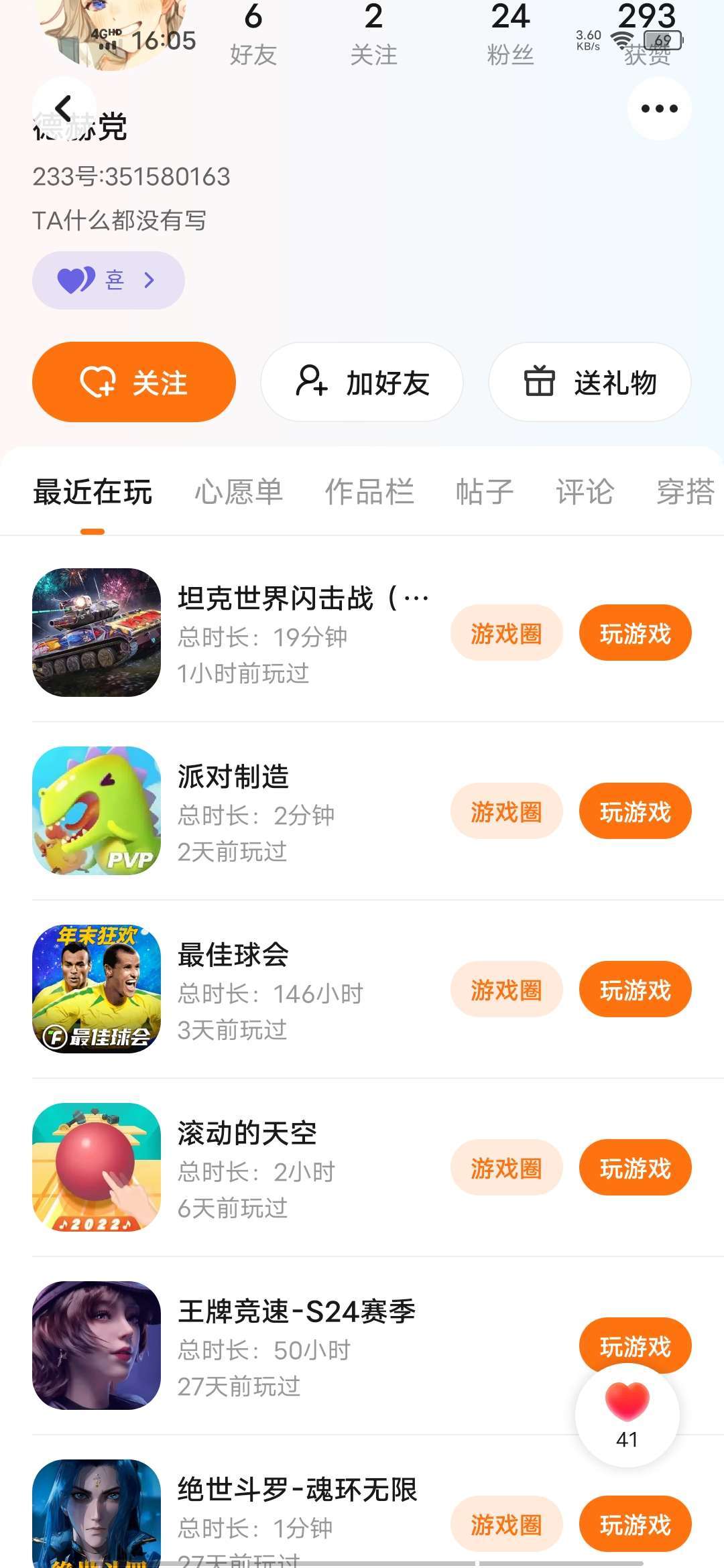View the 评论 tab

pos(585,492)
